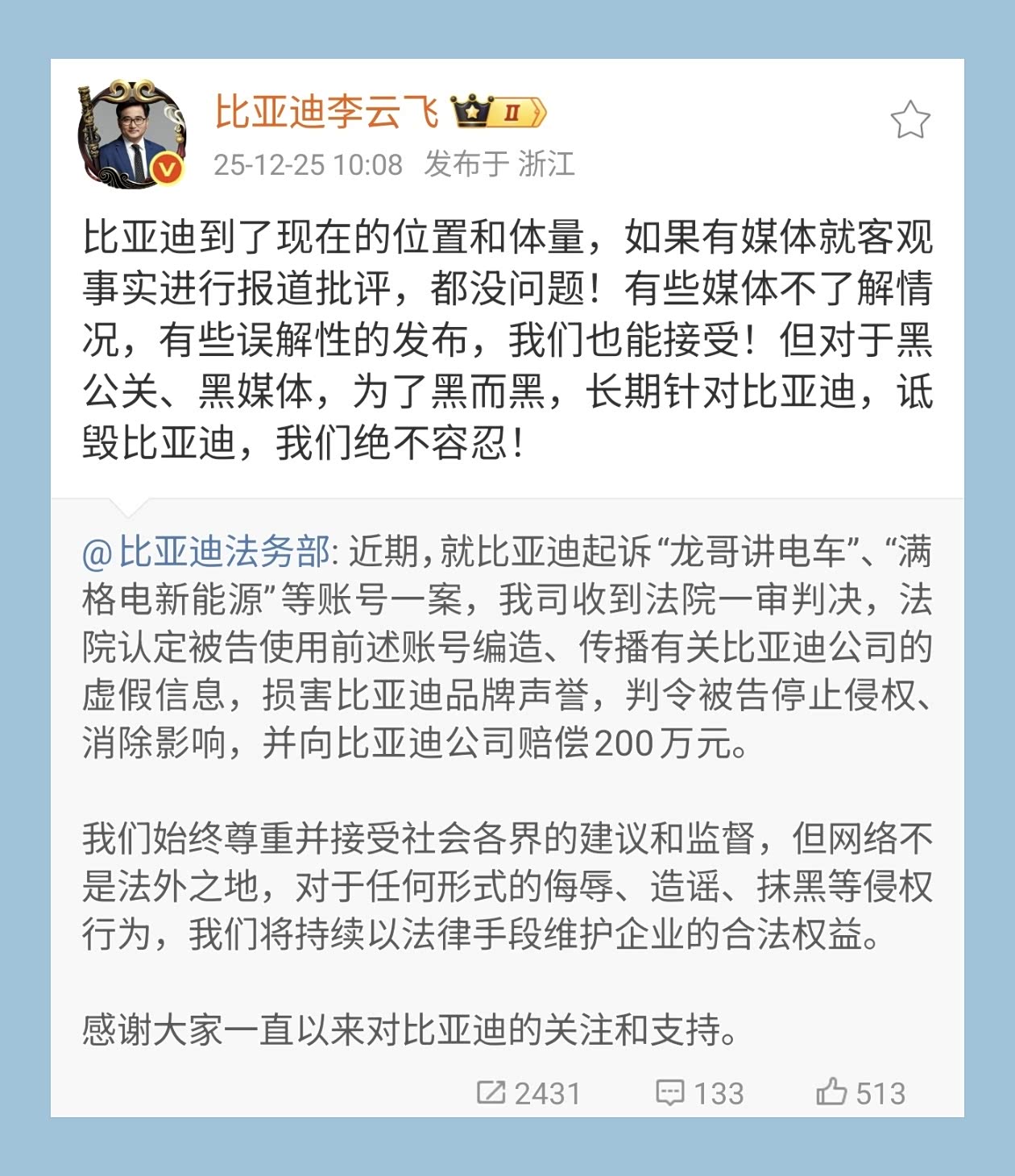
Task: Favorite this post with the star icon
Action: coord(909,120)
